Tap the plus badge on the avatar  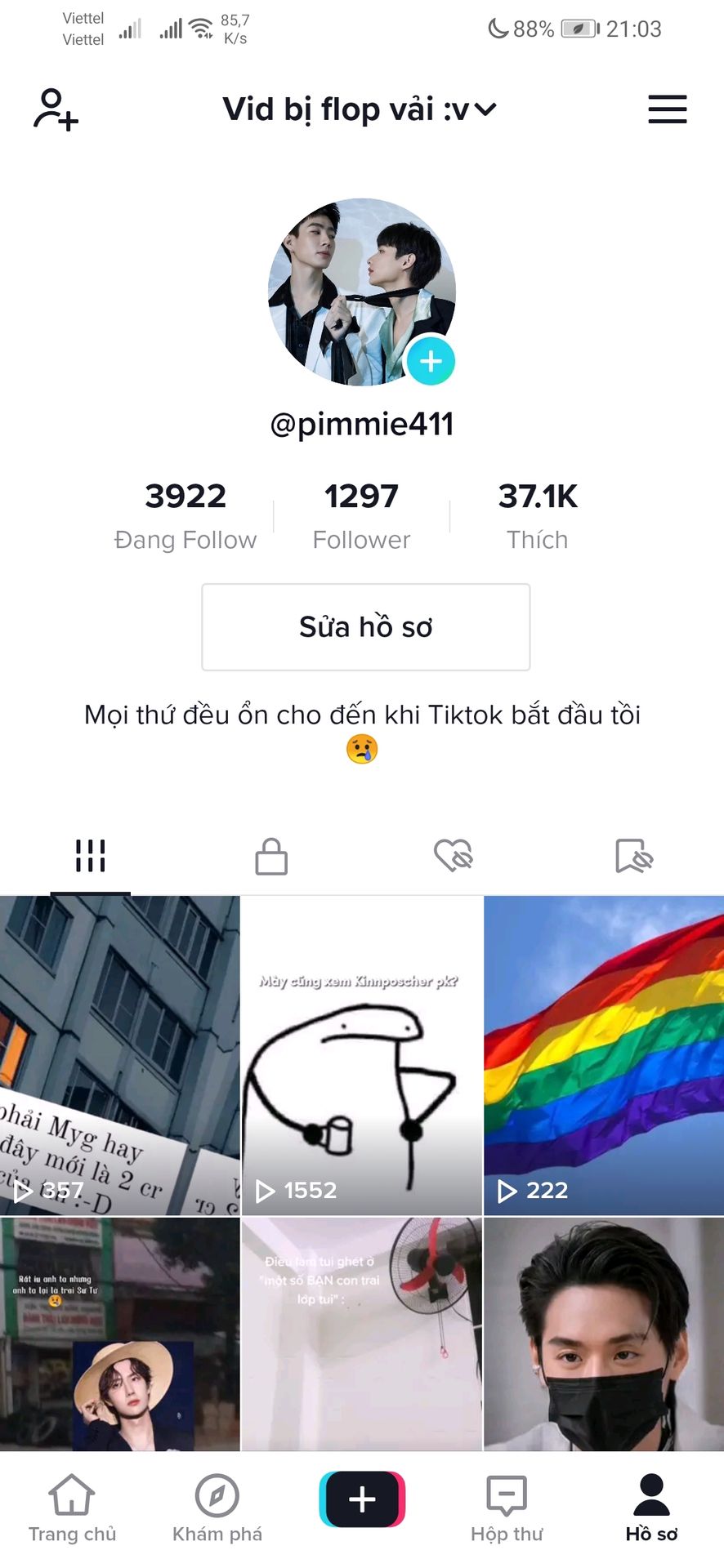pos(431,361)
